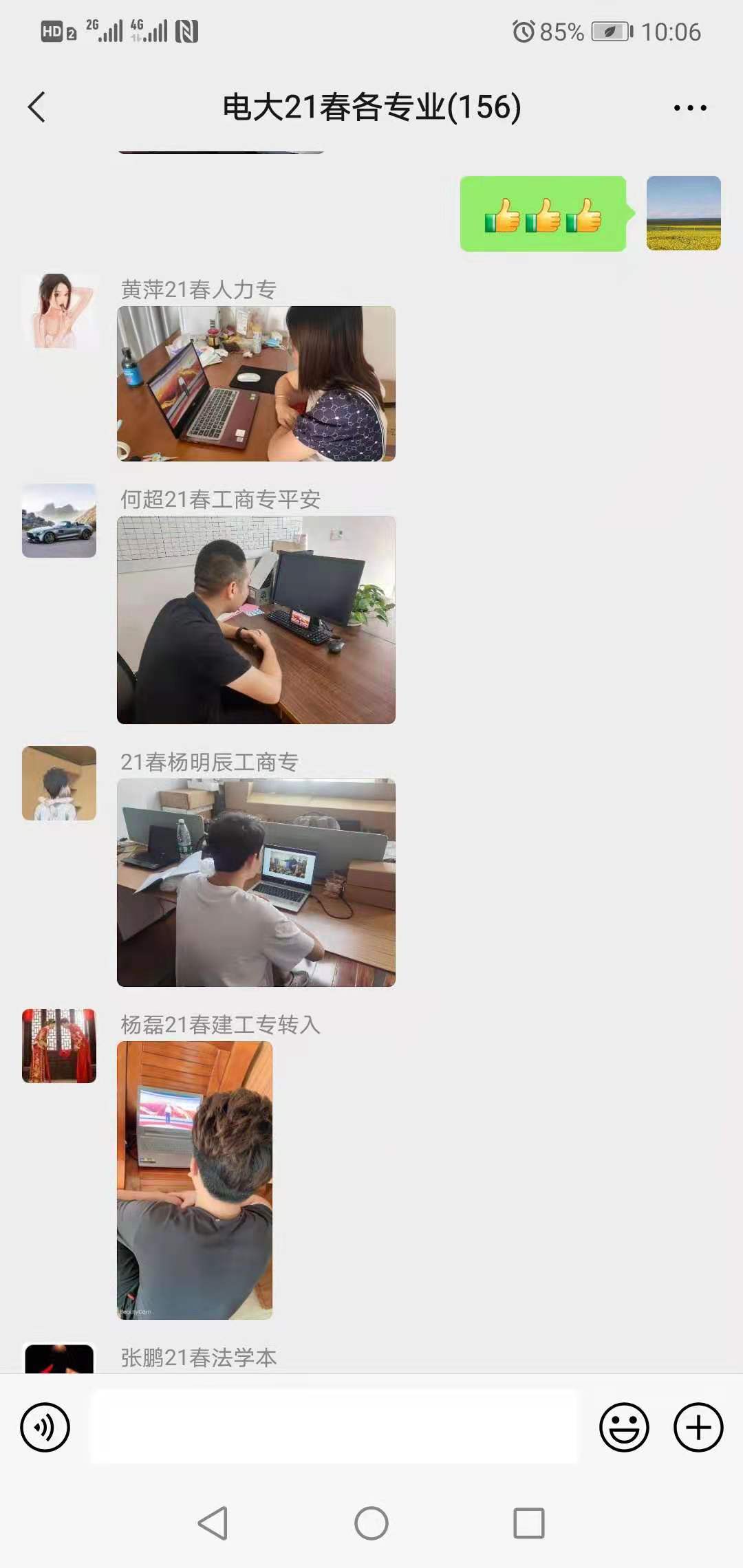Open image from 21春杨明辰工商专
The width and height of the screenshot is (743, 1568).
[256, 882]
